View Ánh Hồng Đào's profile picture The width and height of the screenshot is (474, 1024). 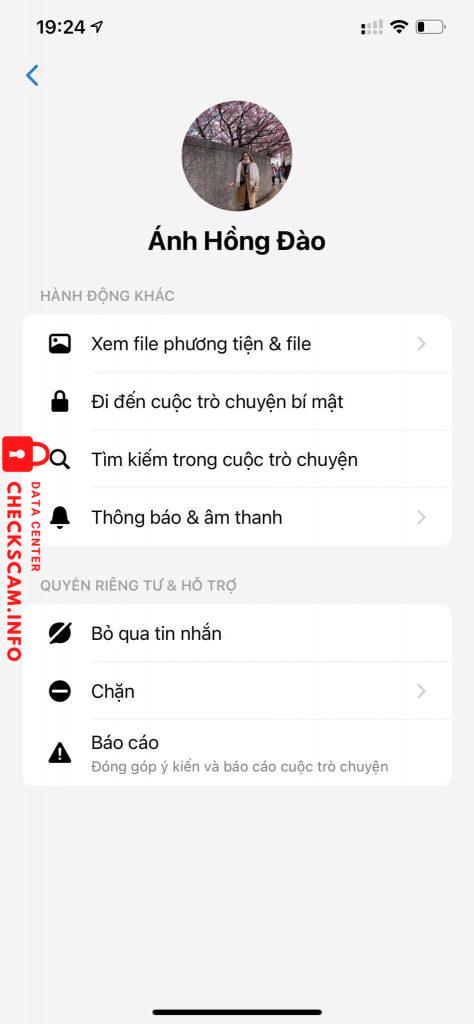pyautogui.click(x=236, y=155)
